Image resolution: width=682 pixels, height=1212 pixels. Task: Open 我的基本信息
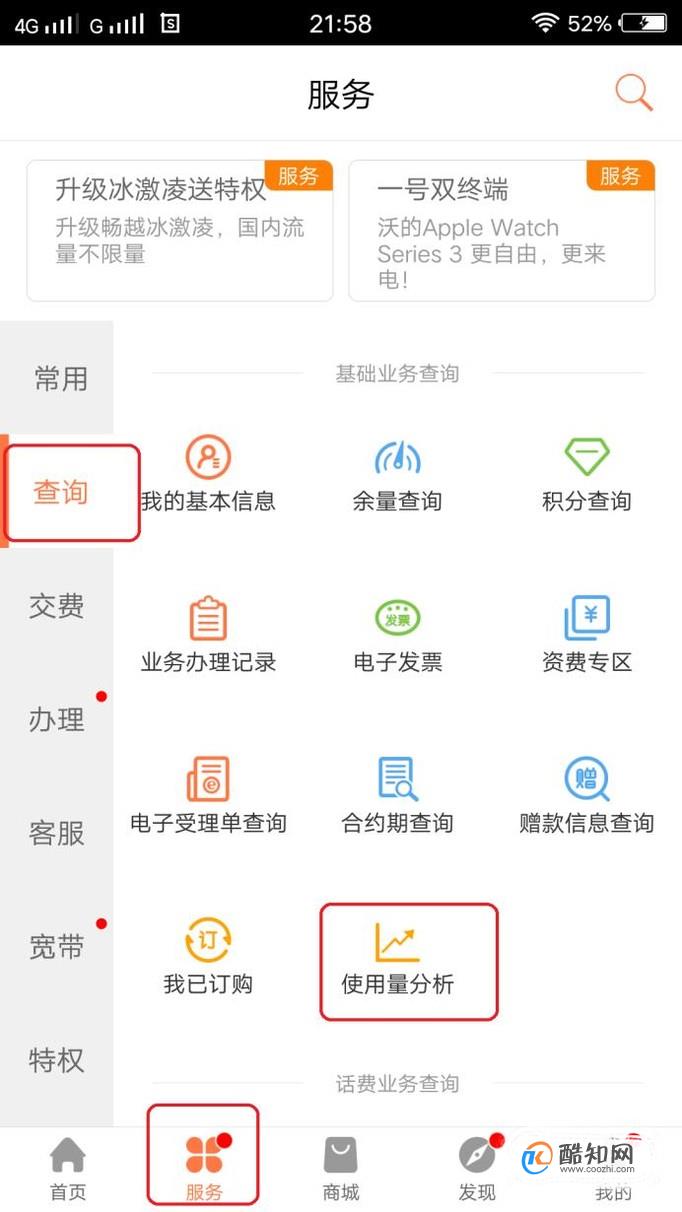click(208, 475)
